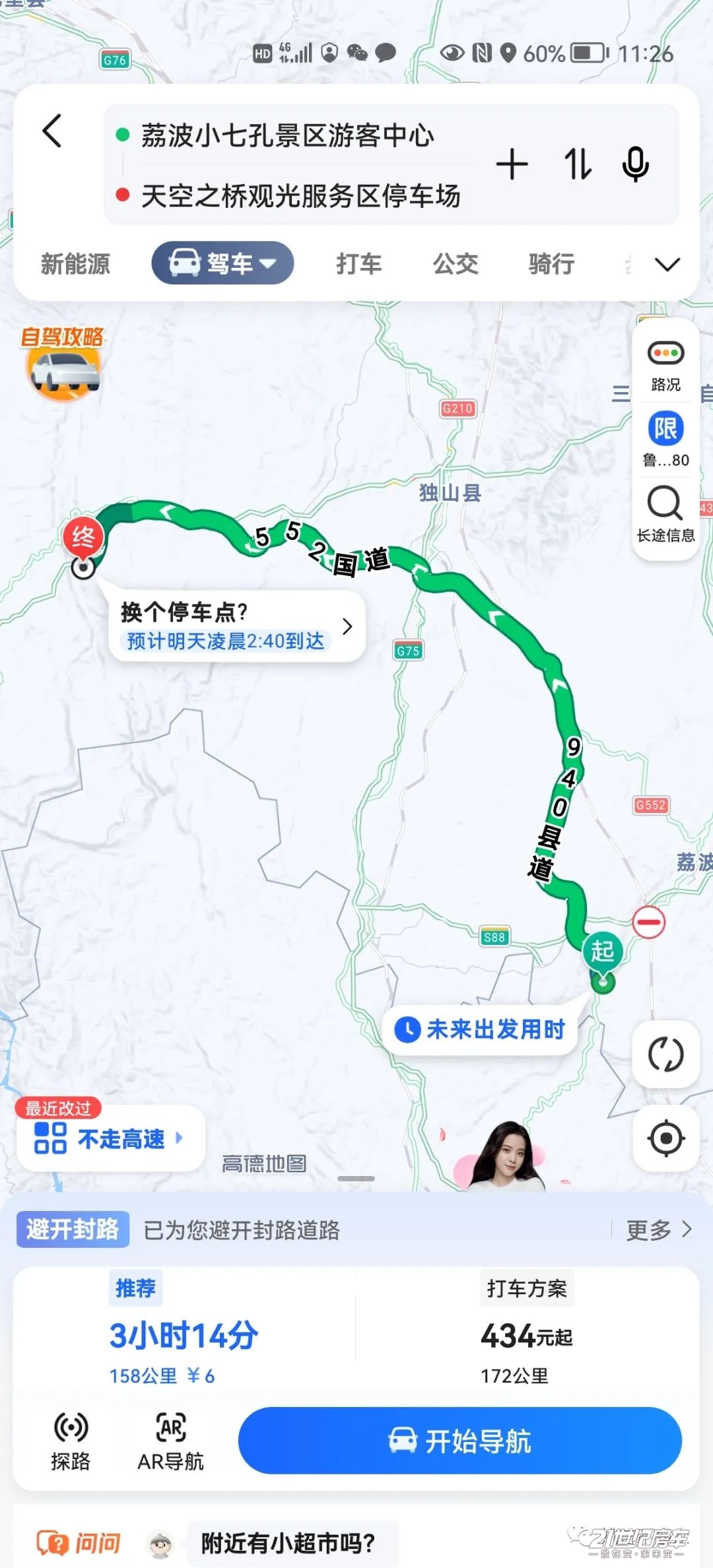
Task: Open 不走高速 route preferences
Action: point(110,1138)
